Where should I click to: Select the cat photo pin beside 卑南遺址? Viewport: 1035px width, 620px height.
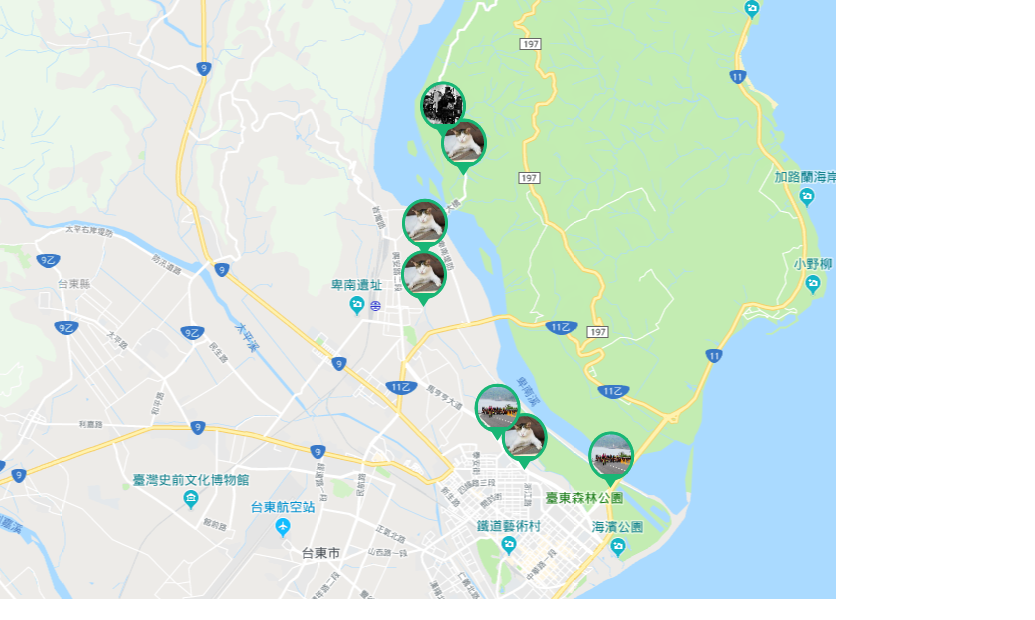coord(424,274)
